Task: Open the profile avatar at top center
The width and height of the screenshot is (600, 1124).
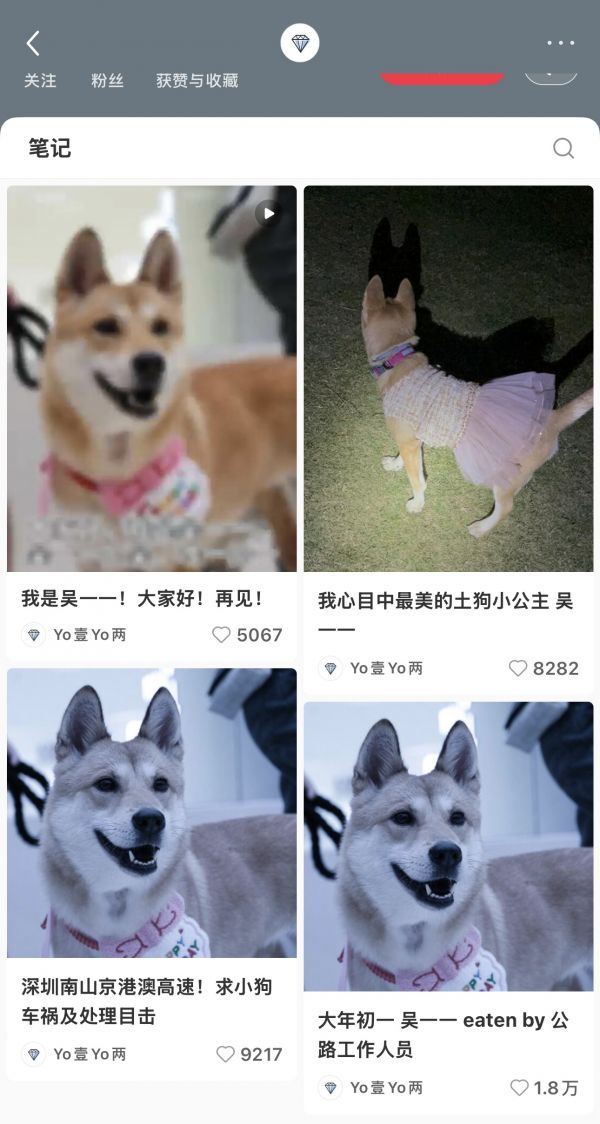Action: pos(300,43)
